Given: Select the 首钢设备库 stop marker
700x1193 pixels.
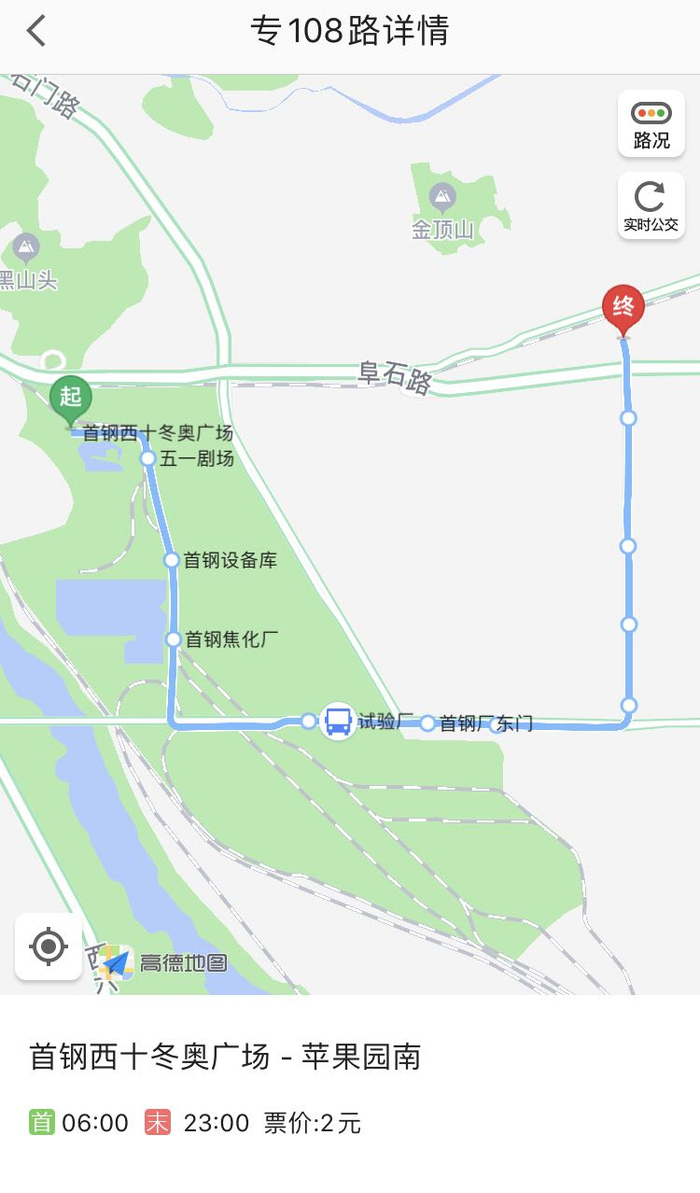Looking at the screenshot, I should pos(171,560).
